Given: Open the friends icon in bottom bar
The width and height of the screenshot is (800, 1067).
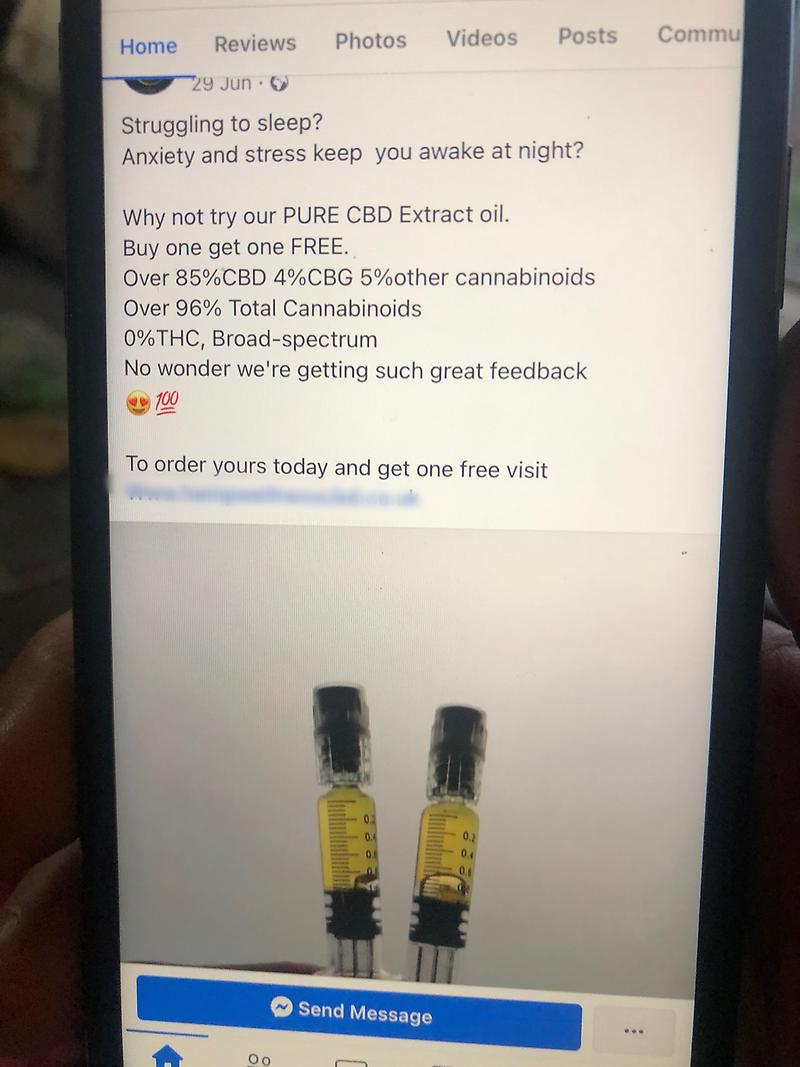Looking at the screenshot, I should (260, 1059).
